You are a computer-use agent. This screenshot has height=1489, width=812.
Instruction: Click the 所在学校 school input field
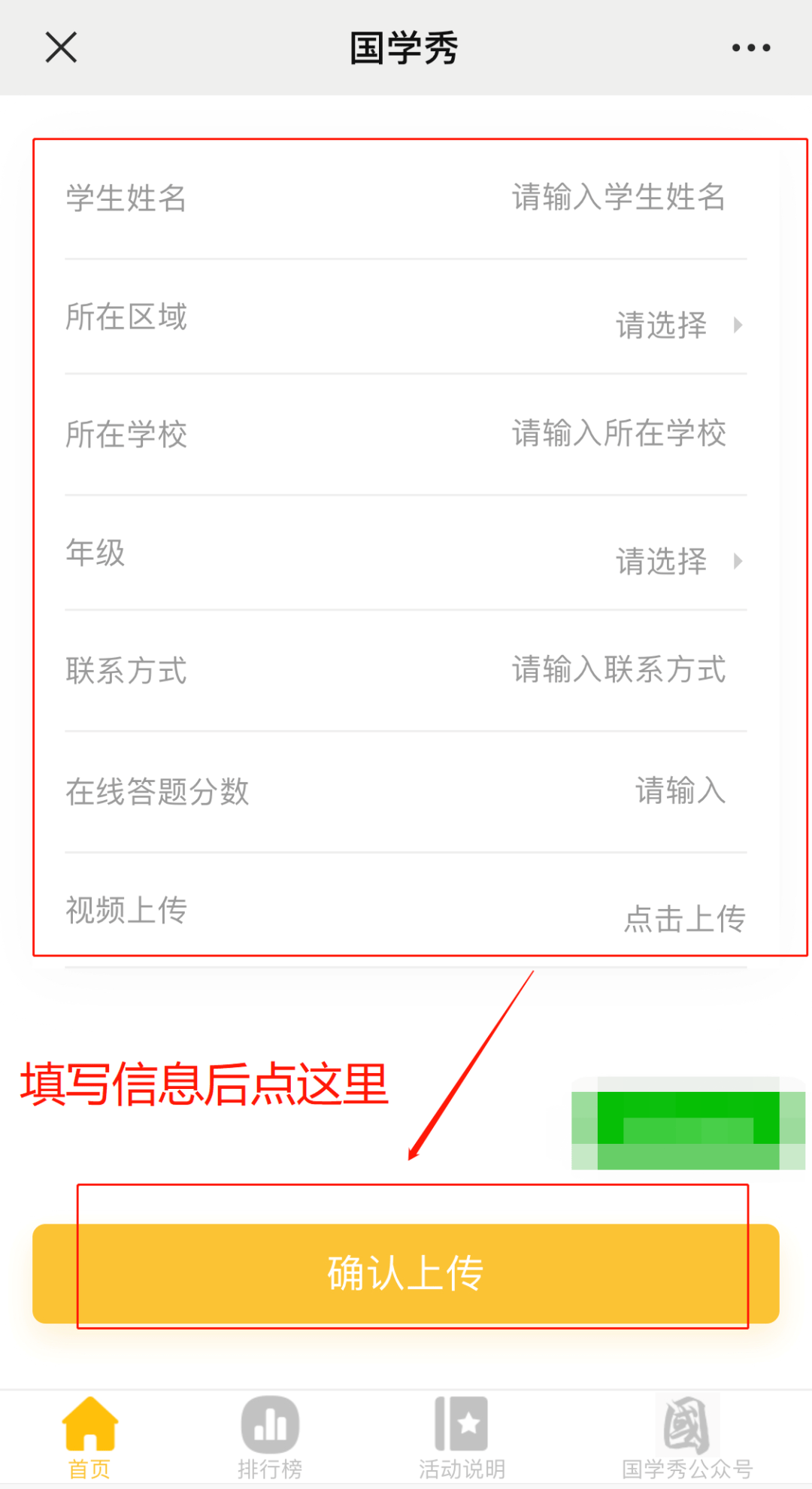617,433
